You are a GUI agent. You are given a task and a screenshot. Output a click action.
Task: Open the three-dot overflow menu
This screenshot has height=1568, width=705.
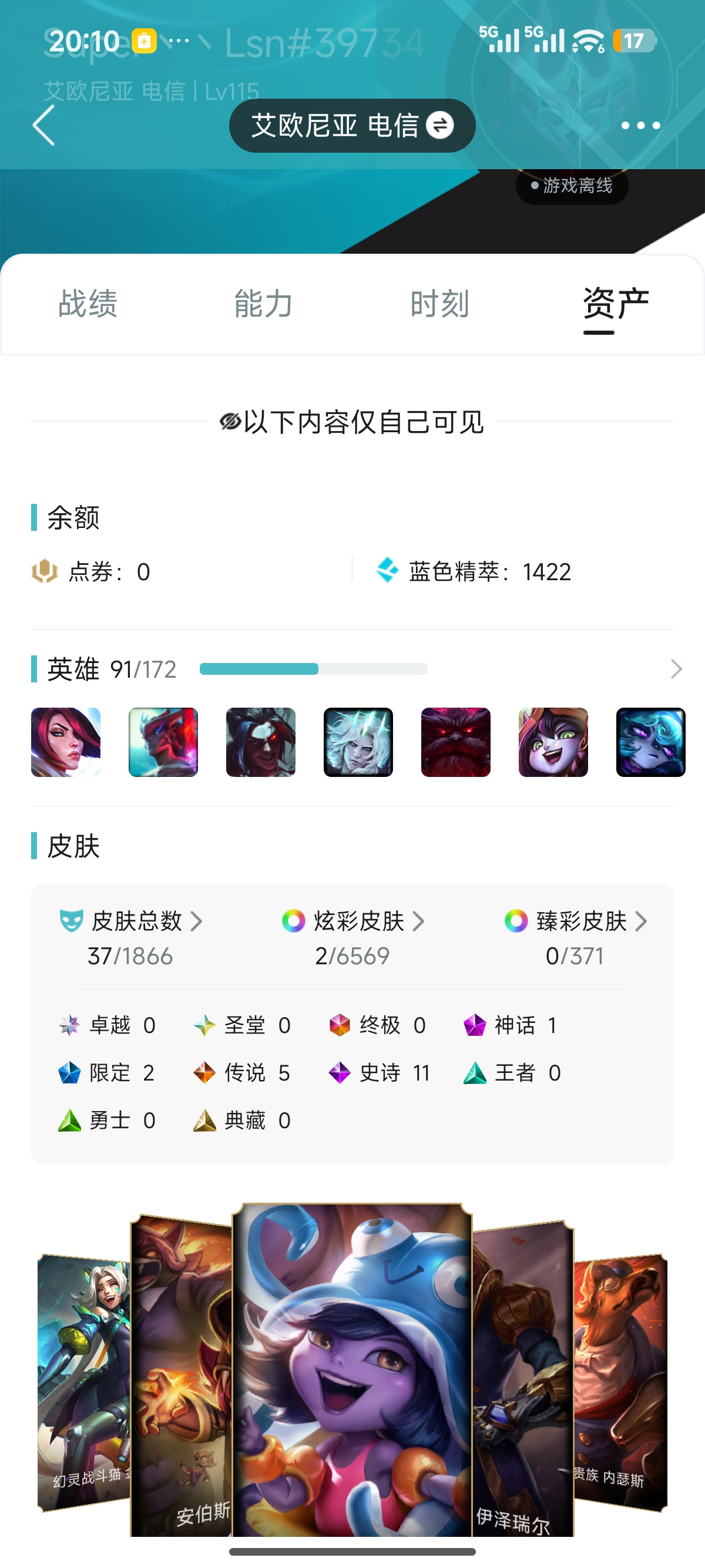click(x=640, y=126)
